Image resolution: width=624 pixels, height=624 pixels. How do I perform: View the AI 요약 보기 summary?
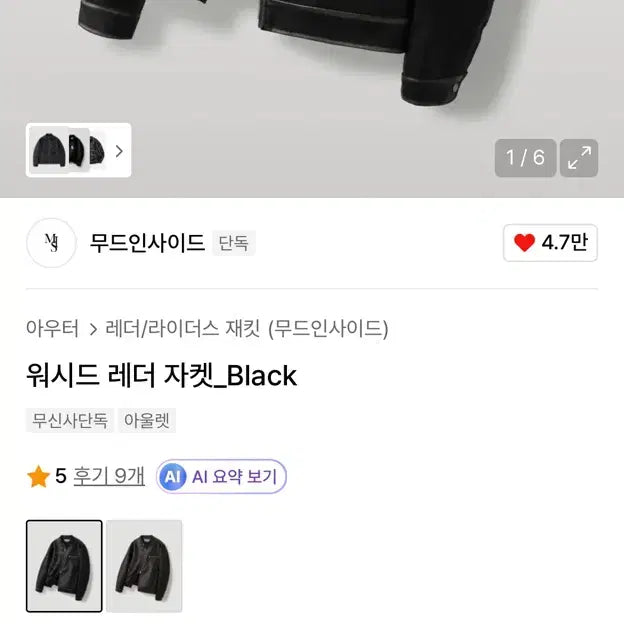tap(222, 477)
